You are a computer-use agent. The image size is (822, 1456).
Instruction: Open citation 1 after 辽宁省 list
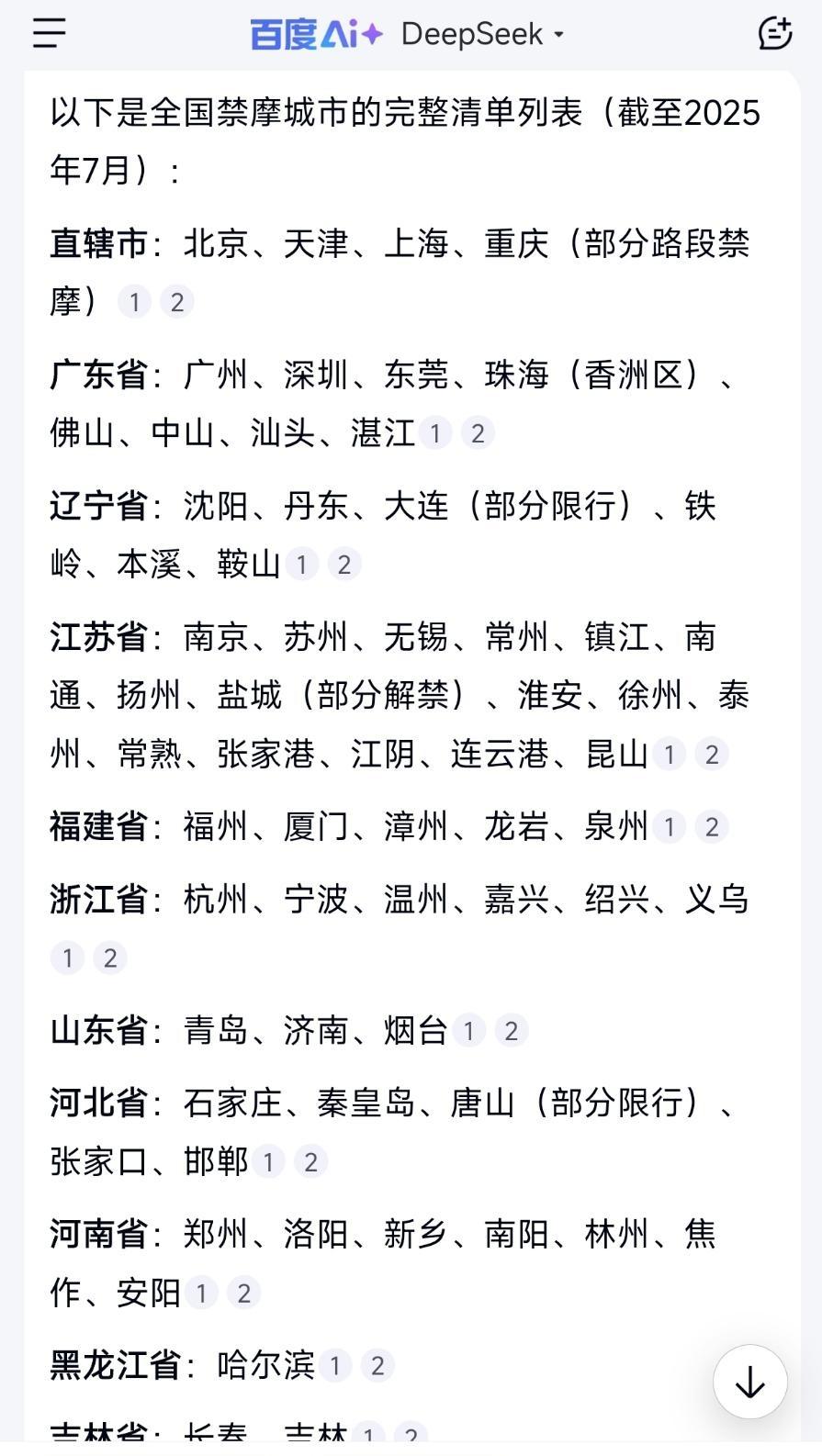pyautogui.click(x=301, y=565)
